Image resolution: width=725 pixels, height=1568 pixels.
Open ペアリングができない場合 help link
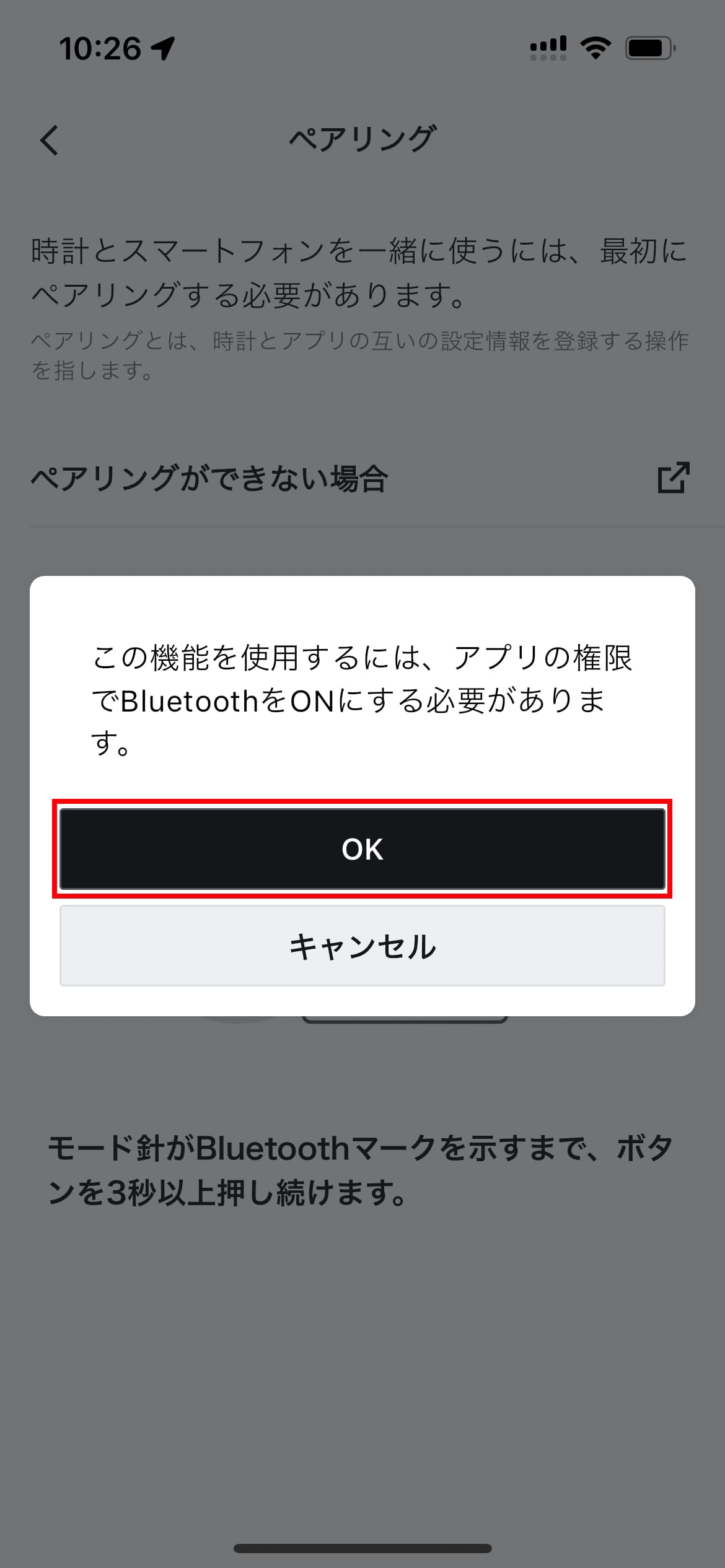[x=360, y=479]
